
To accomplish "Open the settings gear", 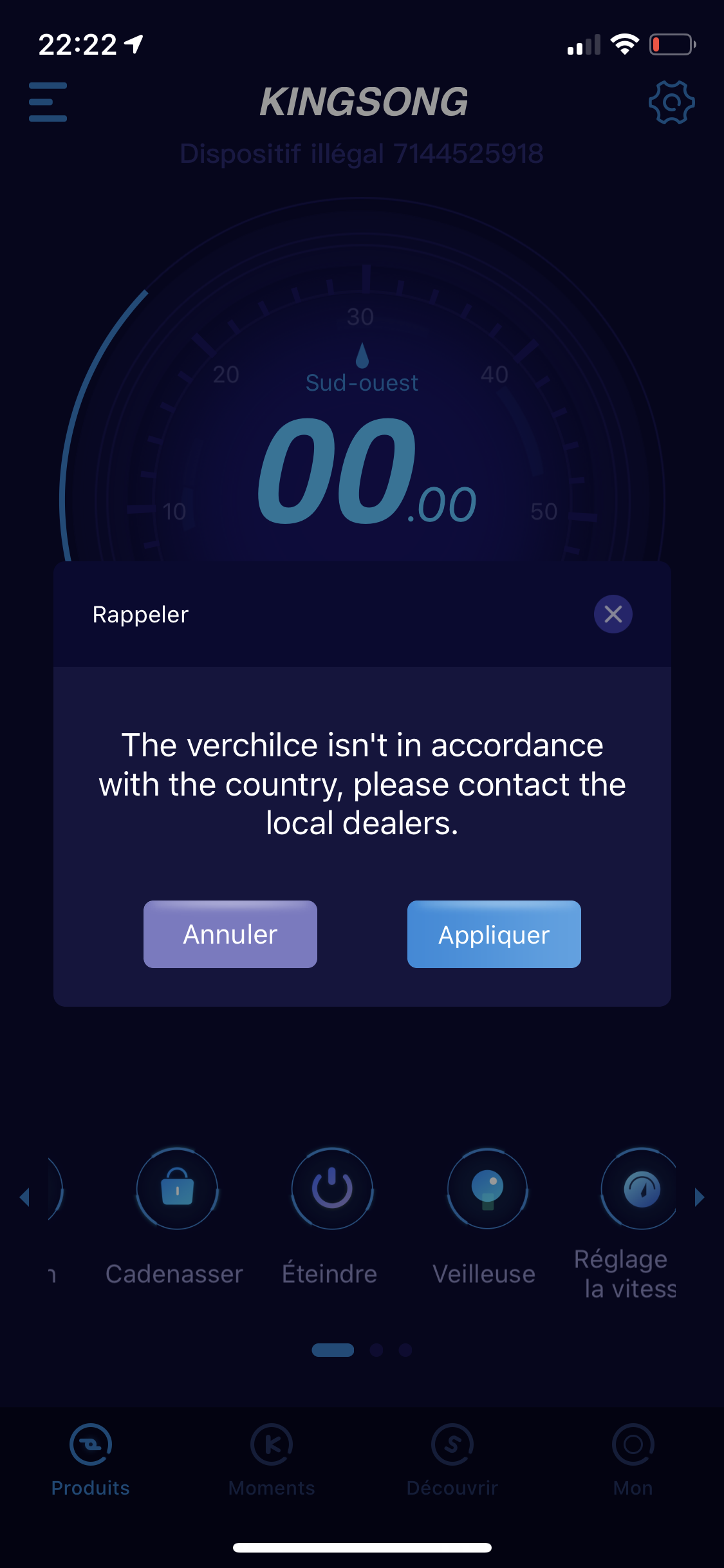I will coord(671,102).
